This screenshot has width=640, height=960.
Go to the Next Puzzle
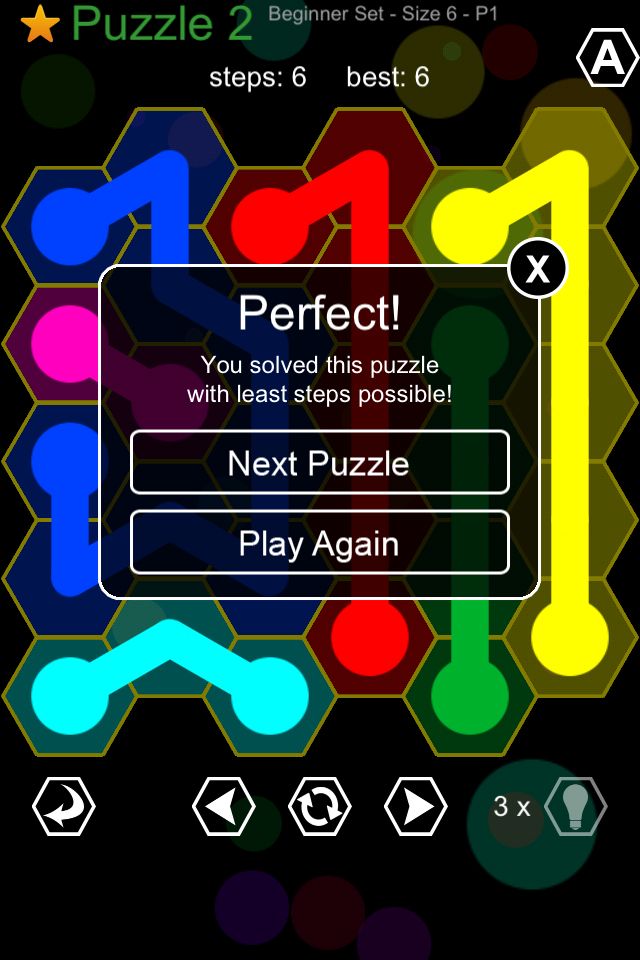(x=319, y=463)
